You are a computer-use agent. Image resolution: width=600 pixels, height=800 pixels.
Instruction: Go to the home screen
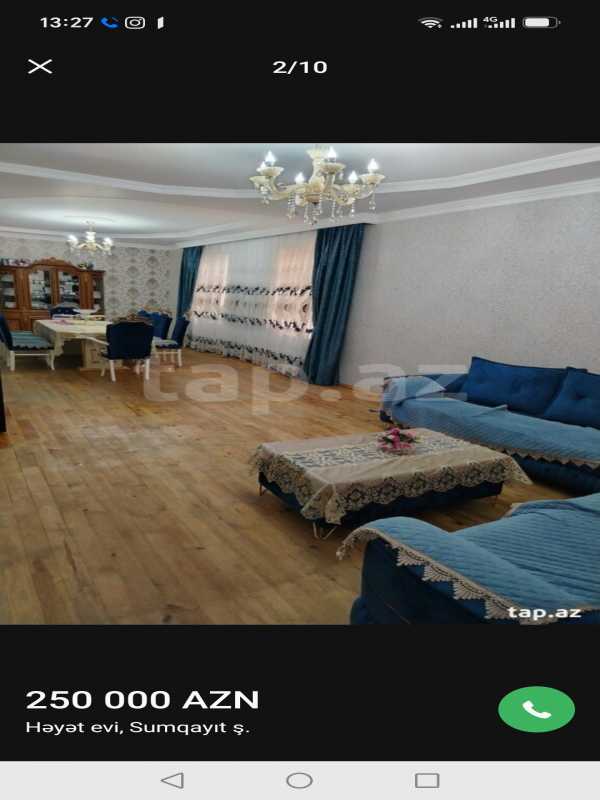click(x=299, y=780)
